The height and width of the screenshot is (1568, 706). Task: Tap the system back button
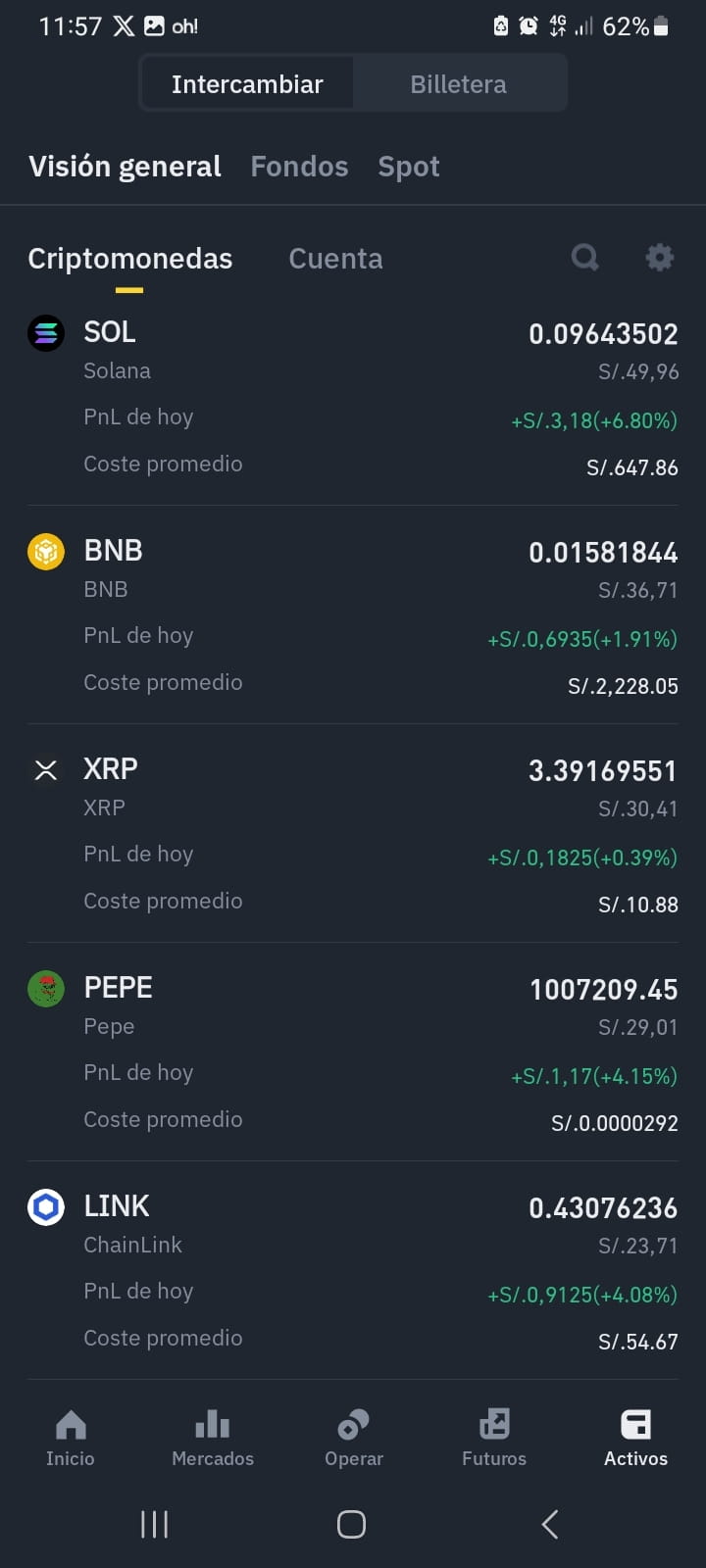pos(550,1524)
